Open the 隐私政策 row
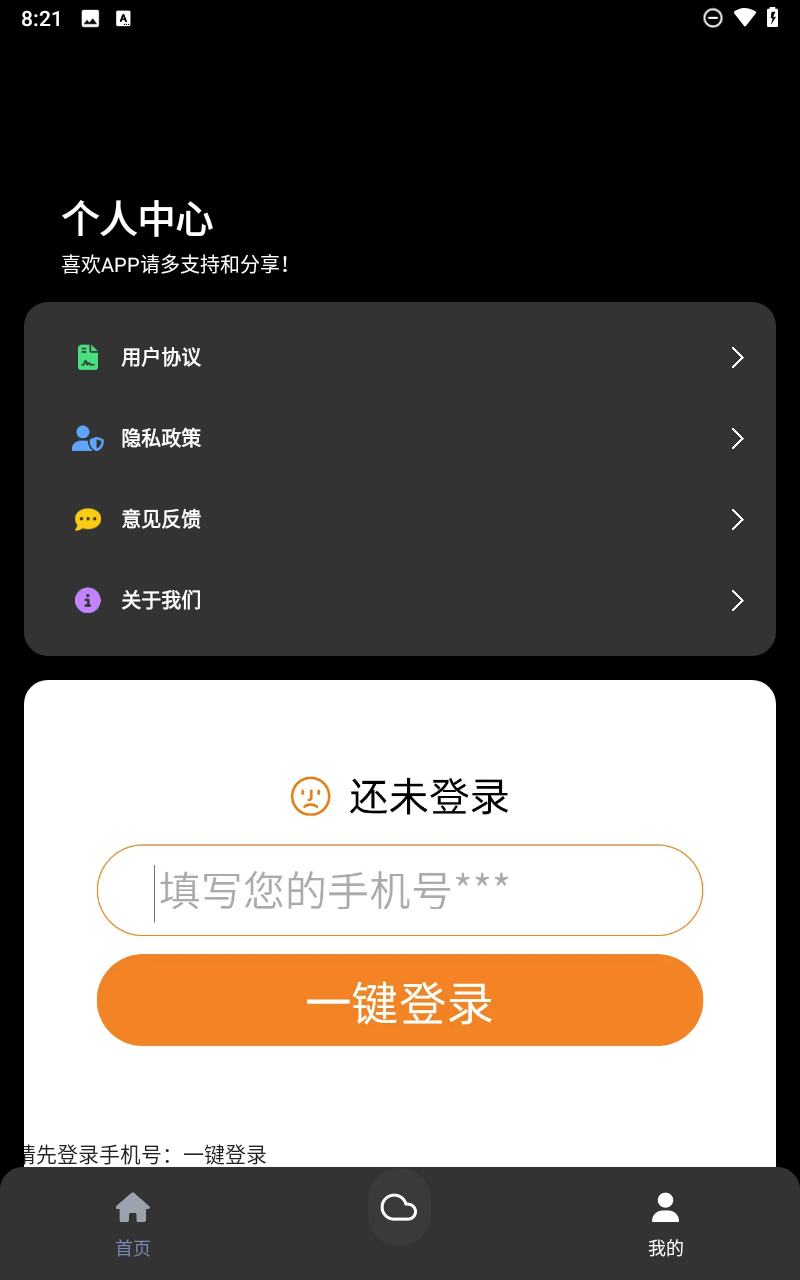 pyautogui.click(x=400, y=438)
